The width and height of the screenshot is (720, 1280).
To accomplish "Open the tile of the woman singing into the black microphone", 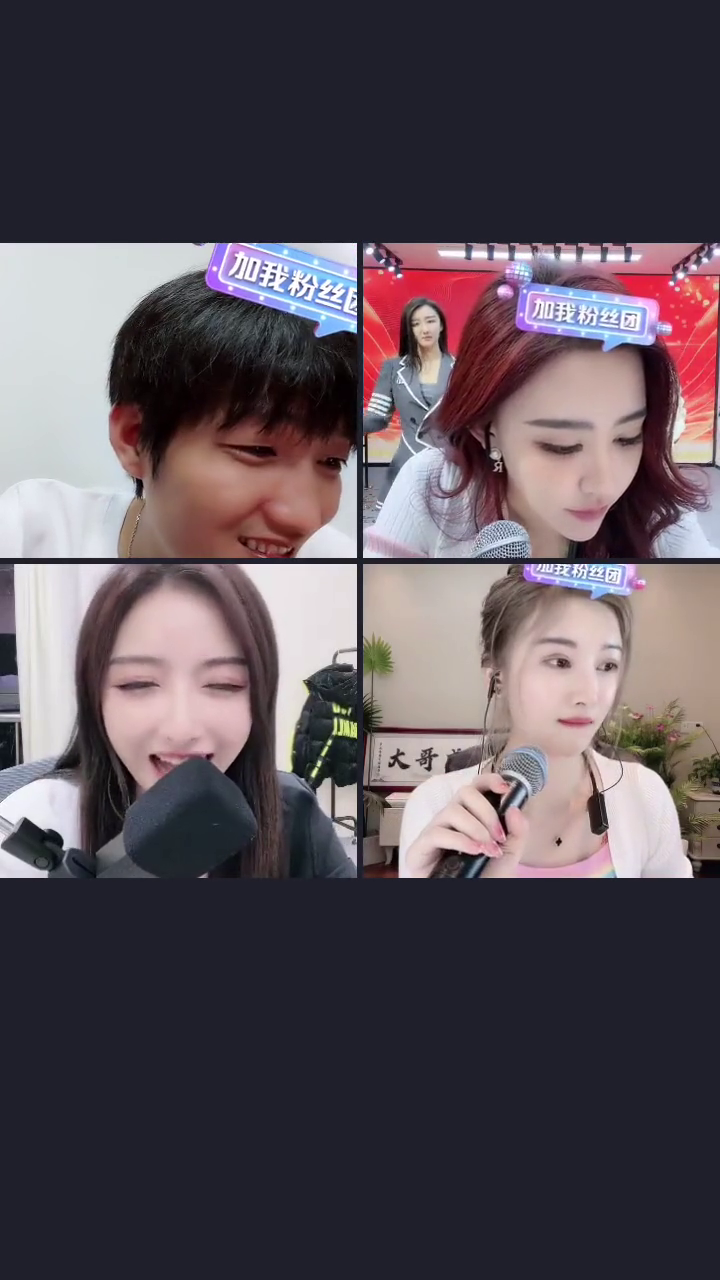I will 178,720.
